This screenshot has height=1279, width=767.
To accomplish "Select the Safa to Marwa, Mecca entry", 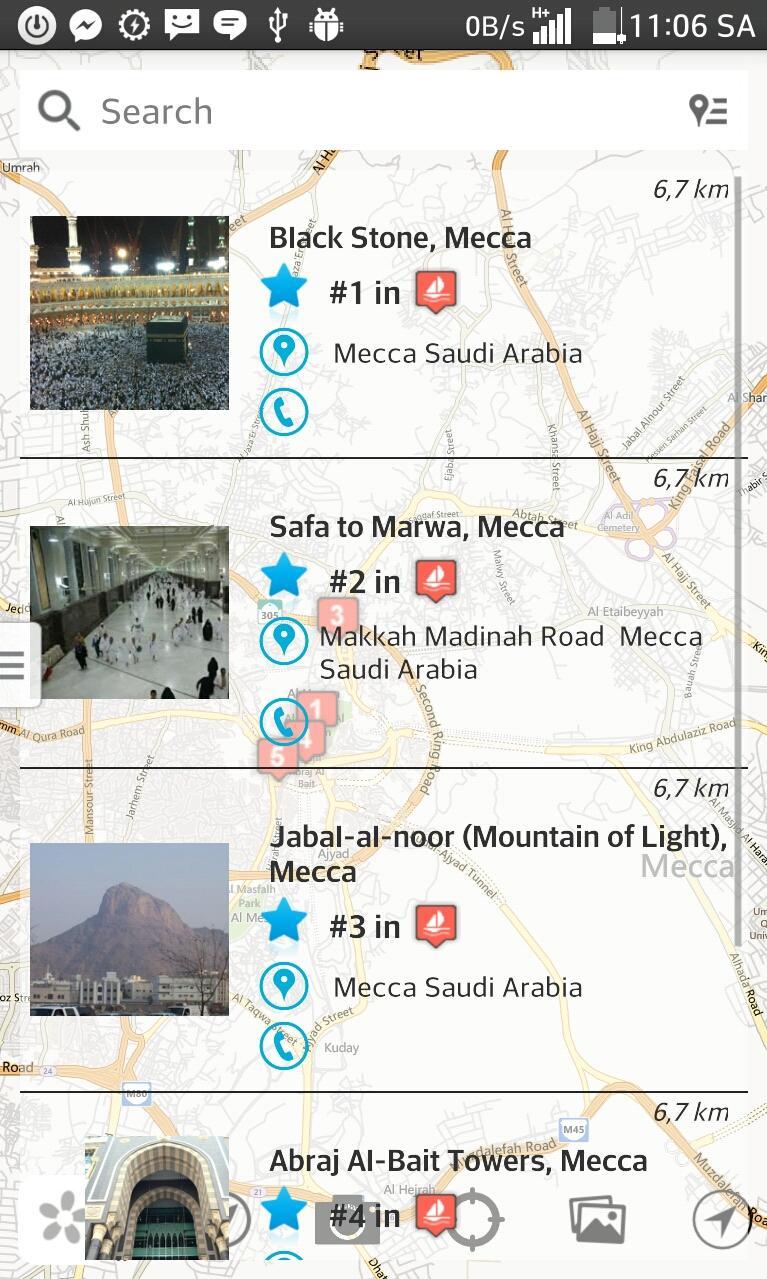I will [418, 526].
